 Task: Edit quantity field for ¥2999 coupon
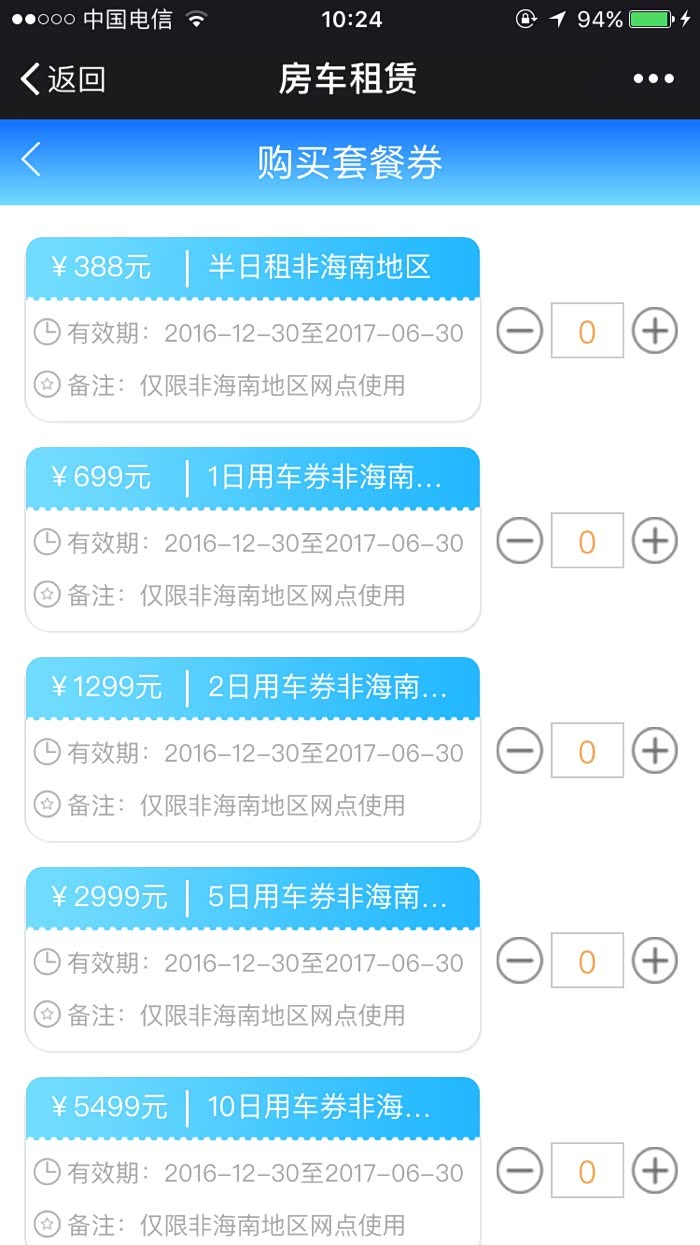pos(587,961)
